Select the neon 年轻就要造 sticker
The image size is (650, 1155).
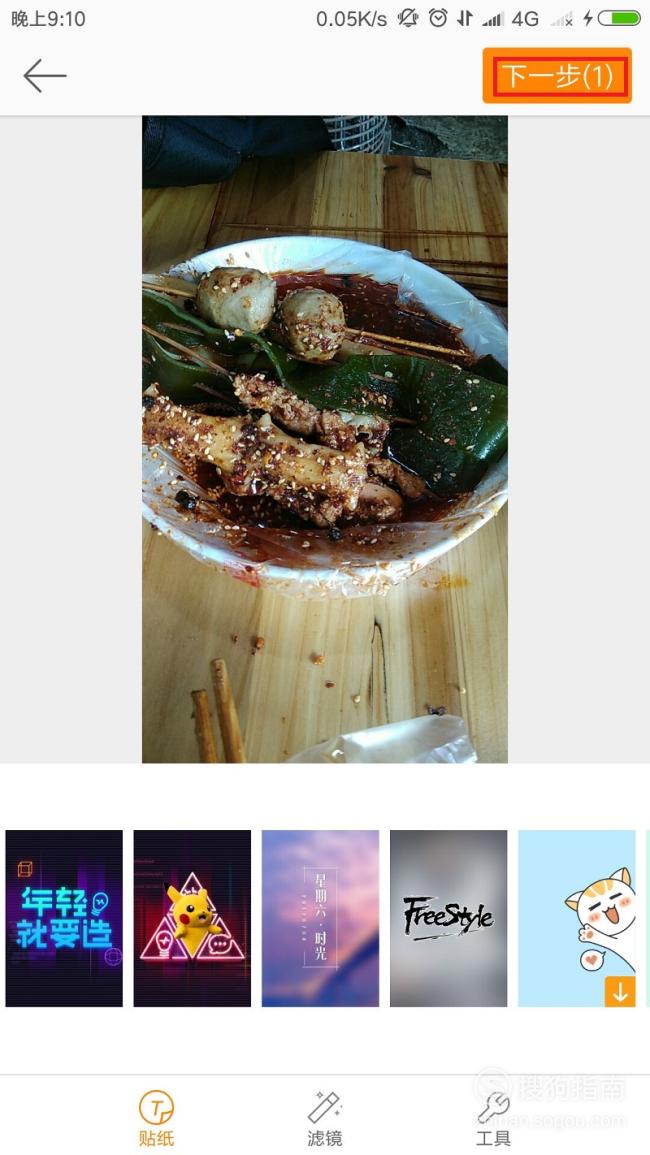[64, 919]
